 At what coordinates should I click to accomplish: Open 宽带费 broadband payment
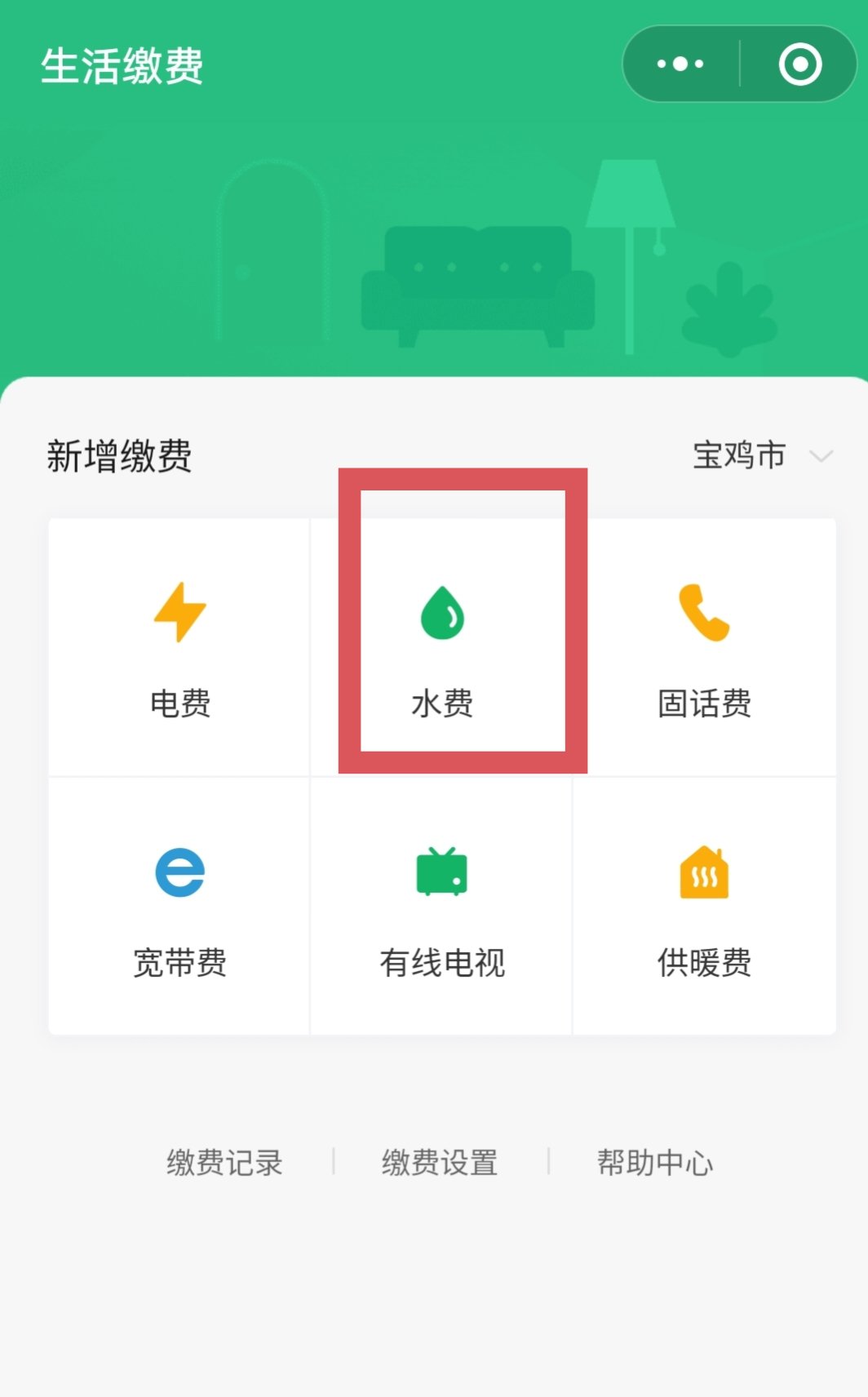[179, 907]
